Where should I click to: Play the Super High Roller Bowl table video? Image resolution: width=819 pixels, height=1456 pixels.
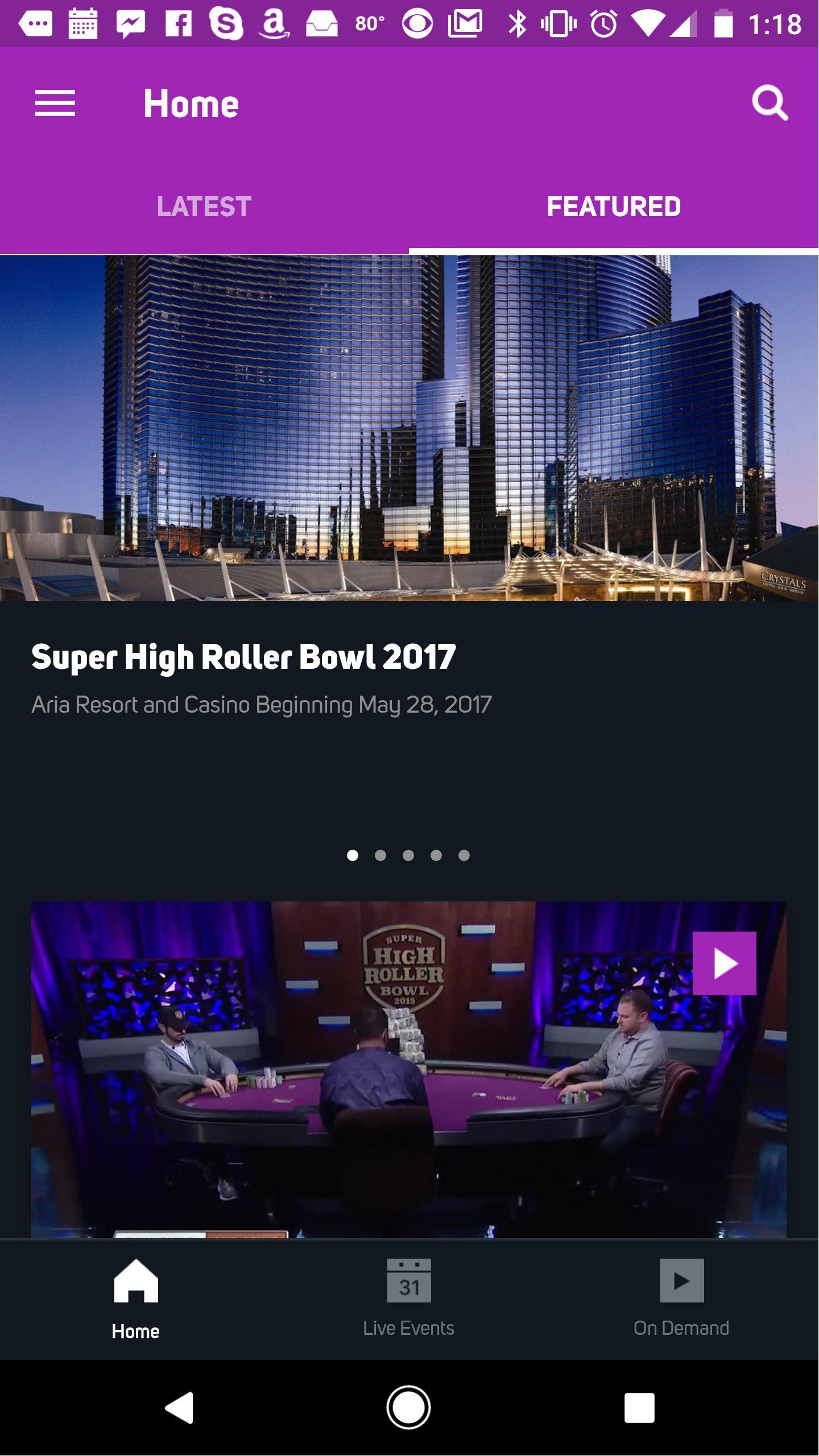[x=724, y=963]
